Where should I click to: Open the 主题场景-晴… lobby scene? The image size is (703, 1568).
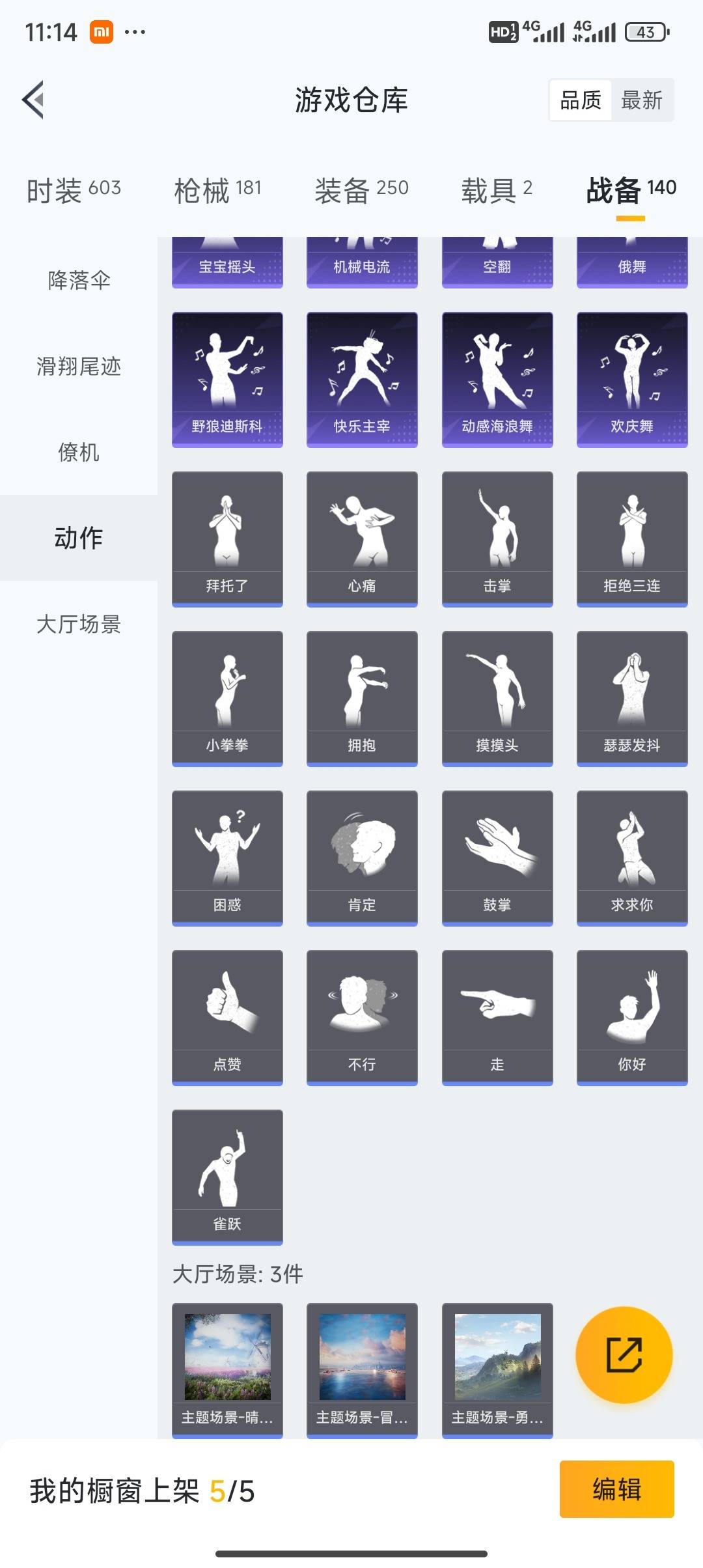(x=227, y=1370)
